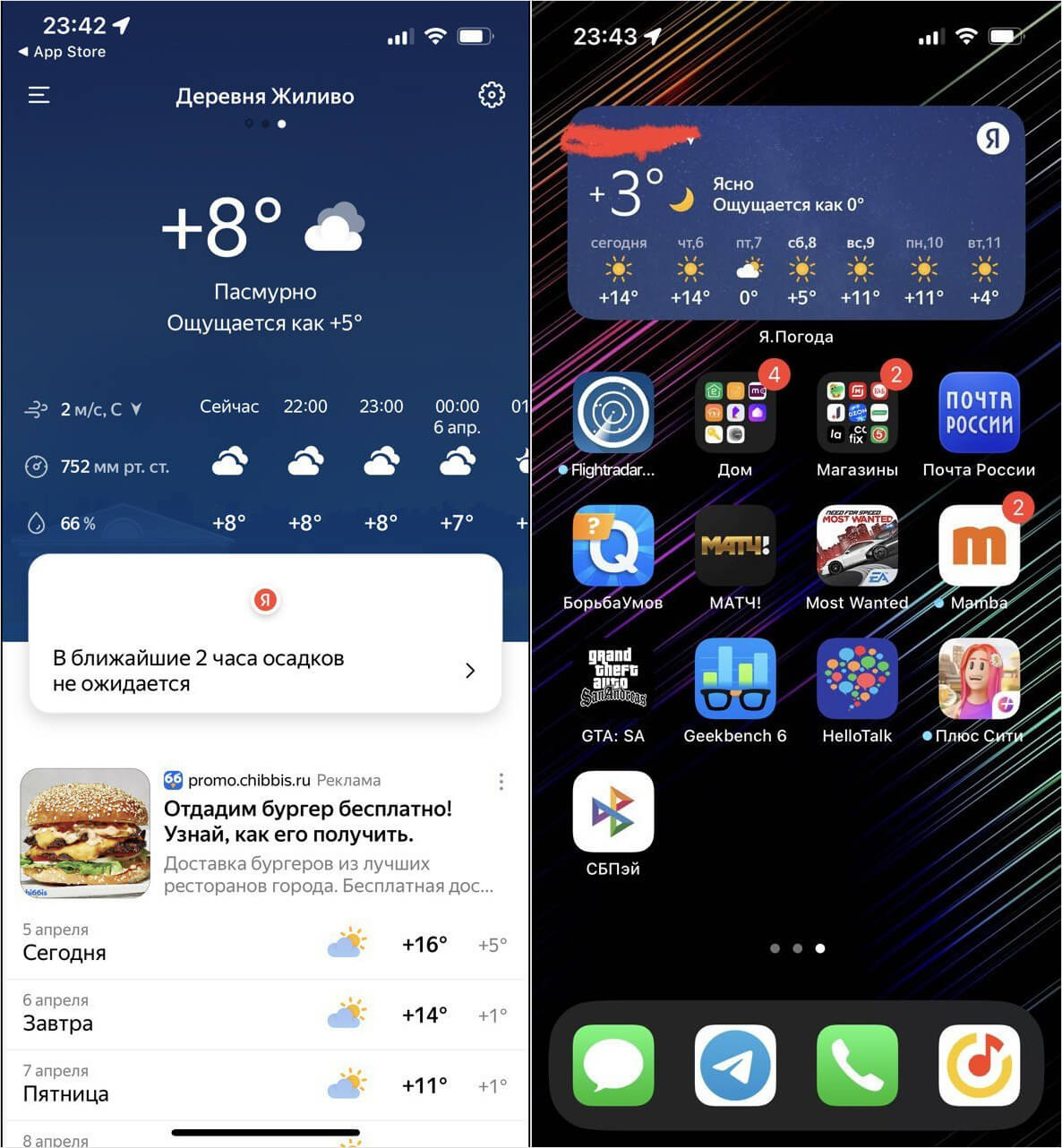Open the Mamba app
The height and width of the screenshot is (1148, 1062).
(979, 545)
